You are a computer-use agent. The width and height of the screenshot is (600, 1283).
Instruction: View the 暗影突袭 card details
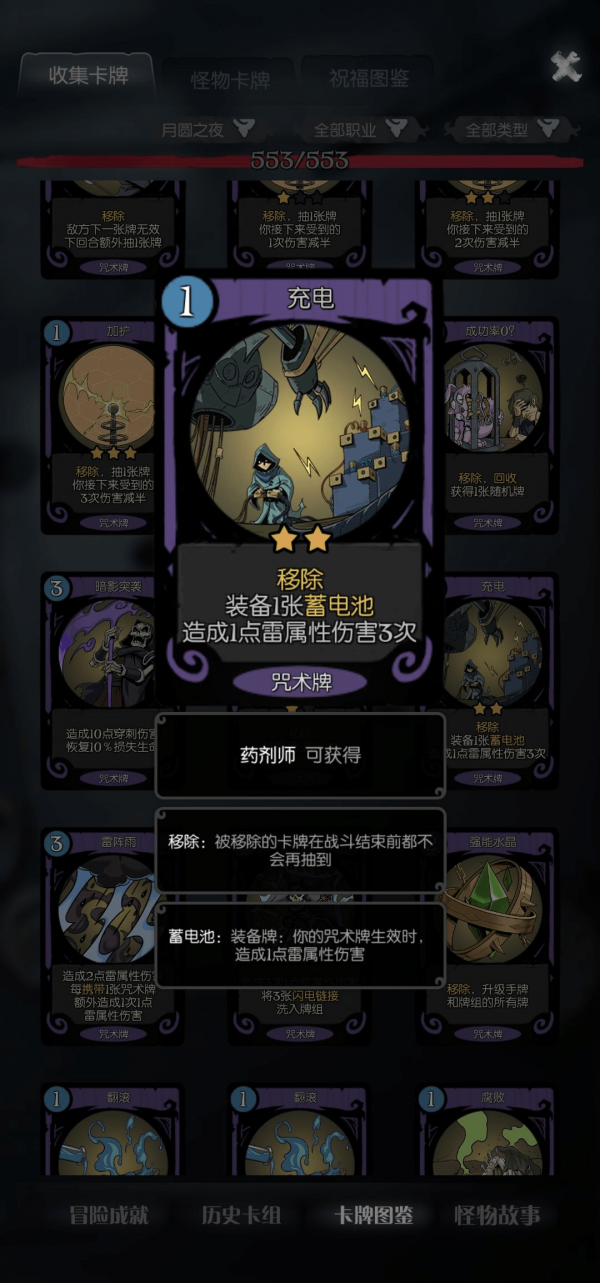(x=100, y=680)
